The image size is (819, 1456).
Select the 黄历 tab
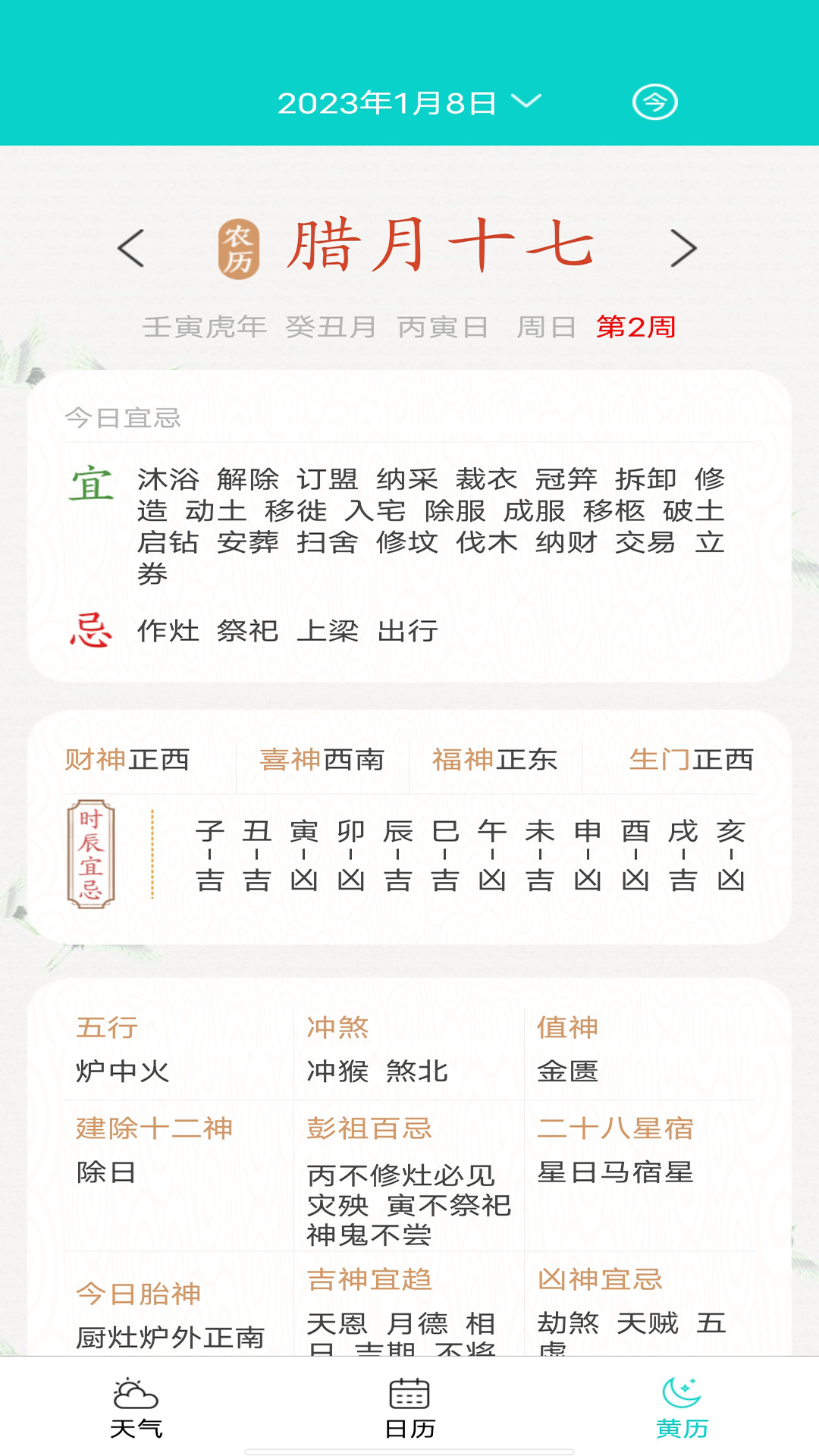coord(682,1408)
